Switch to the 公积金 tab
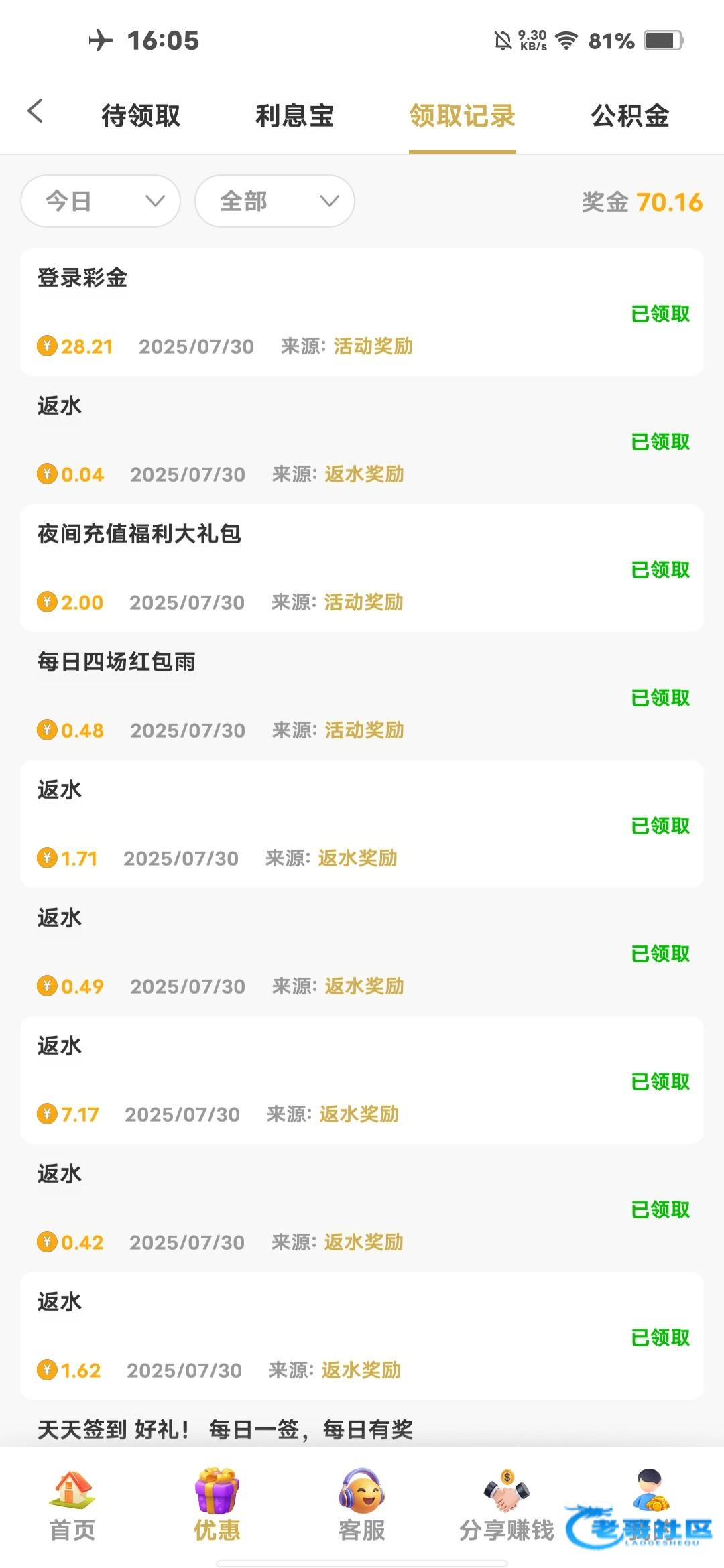The width and height of the screenshot is (724, 1568). (x=630, y=115)
